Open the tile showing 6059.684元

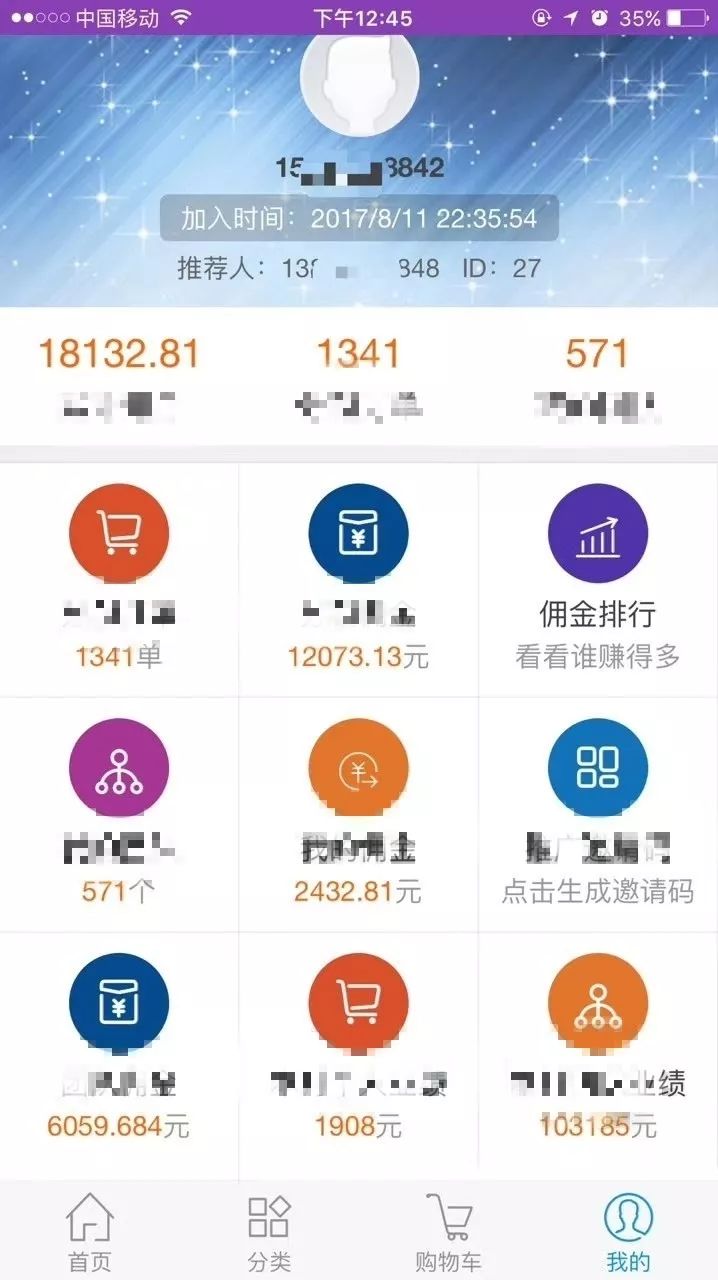(119, 1050)
